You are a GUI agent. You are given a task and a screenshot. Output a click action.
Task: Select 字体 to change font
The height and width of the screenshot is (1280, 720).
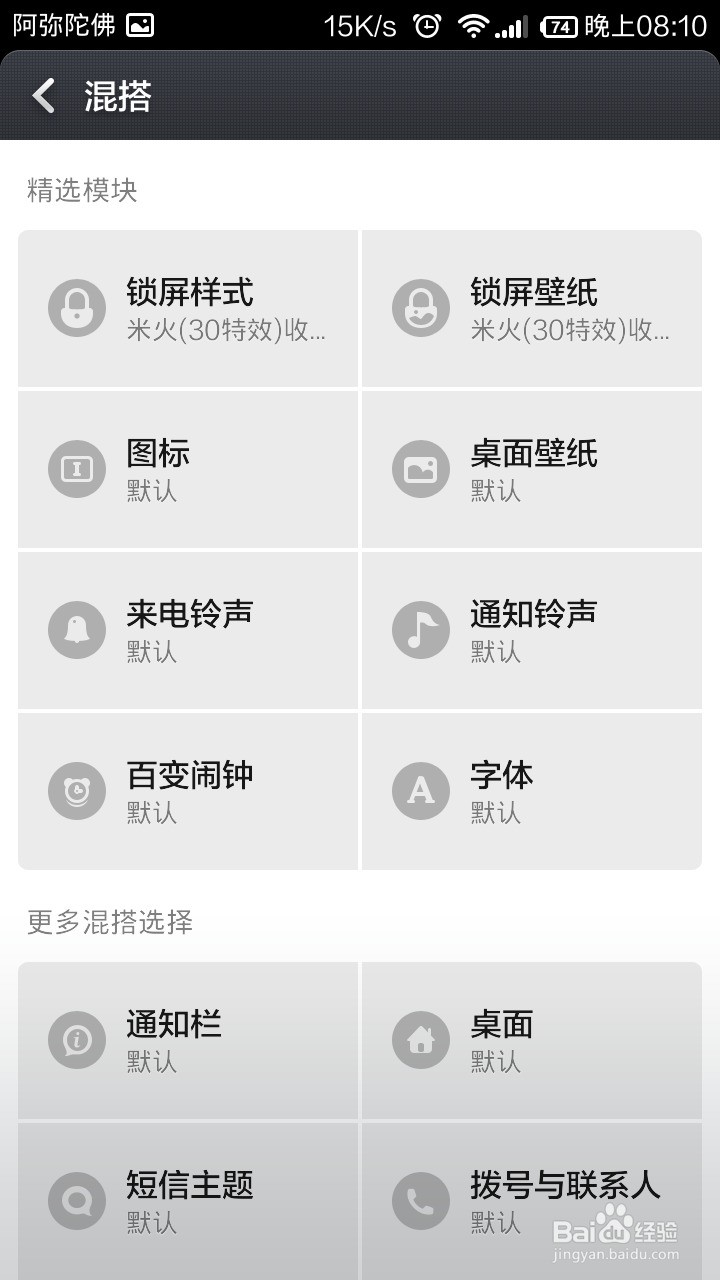coord(532,791)
